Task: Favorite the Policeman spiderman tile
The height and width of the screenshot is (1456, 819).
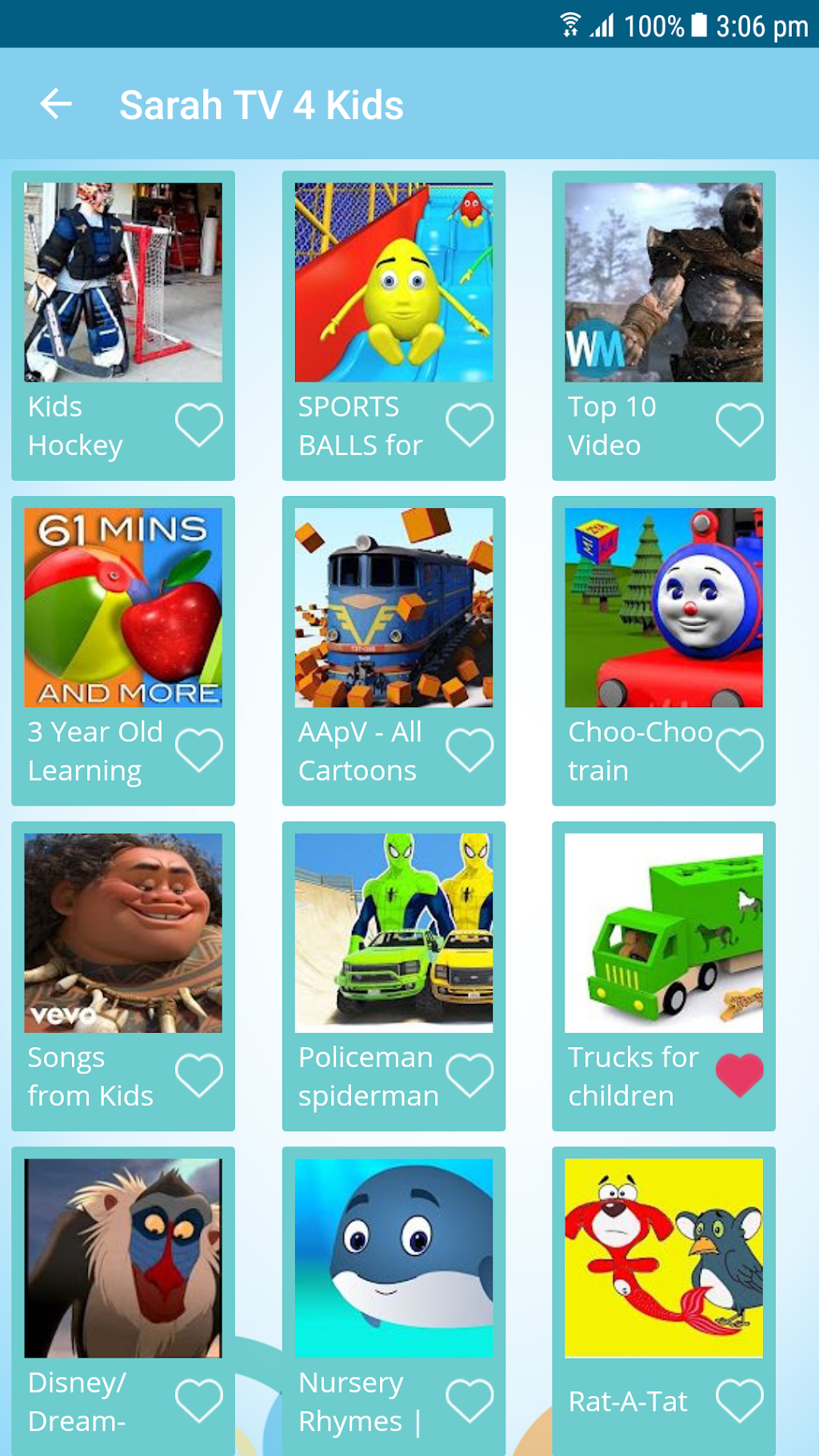Action: click(469, 1074)
